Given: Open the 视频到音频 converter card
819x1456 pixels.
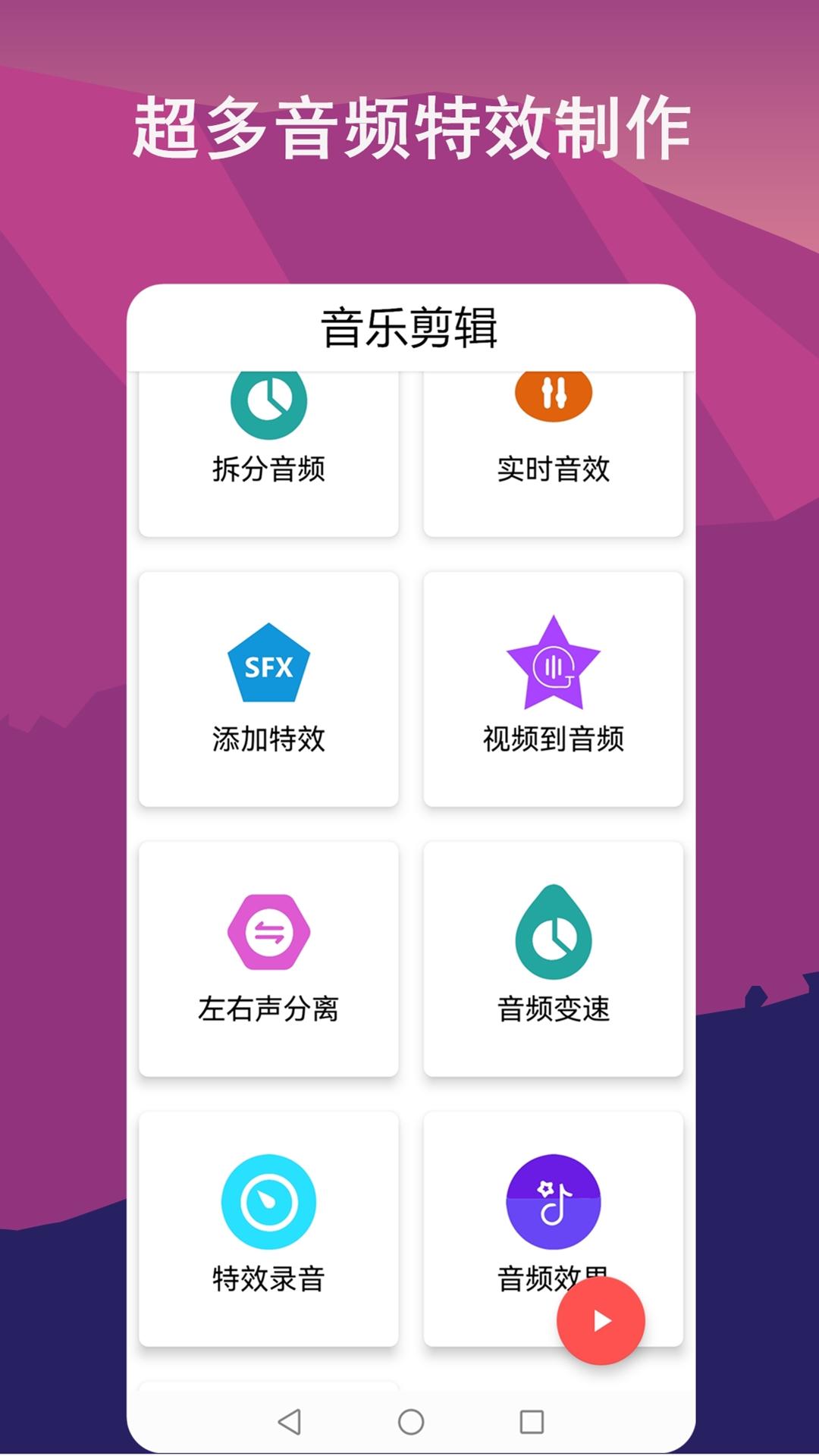Looking at the screenshot, I should point(553,690).
